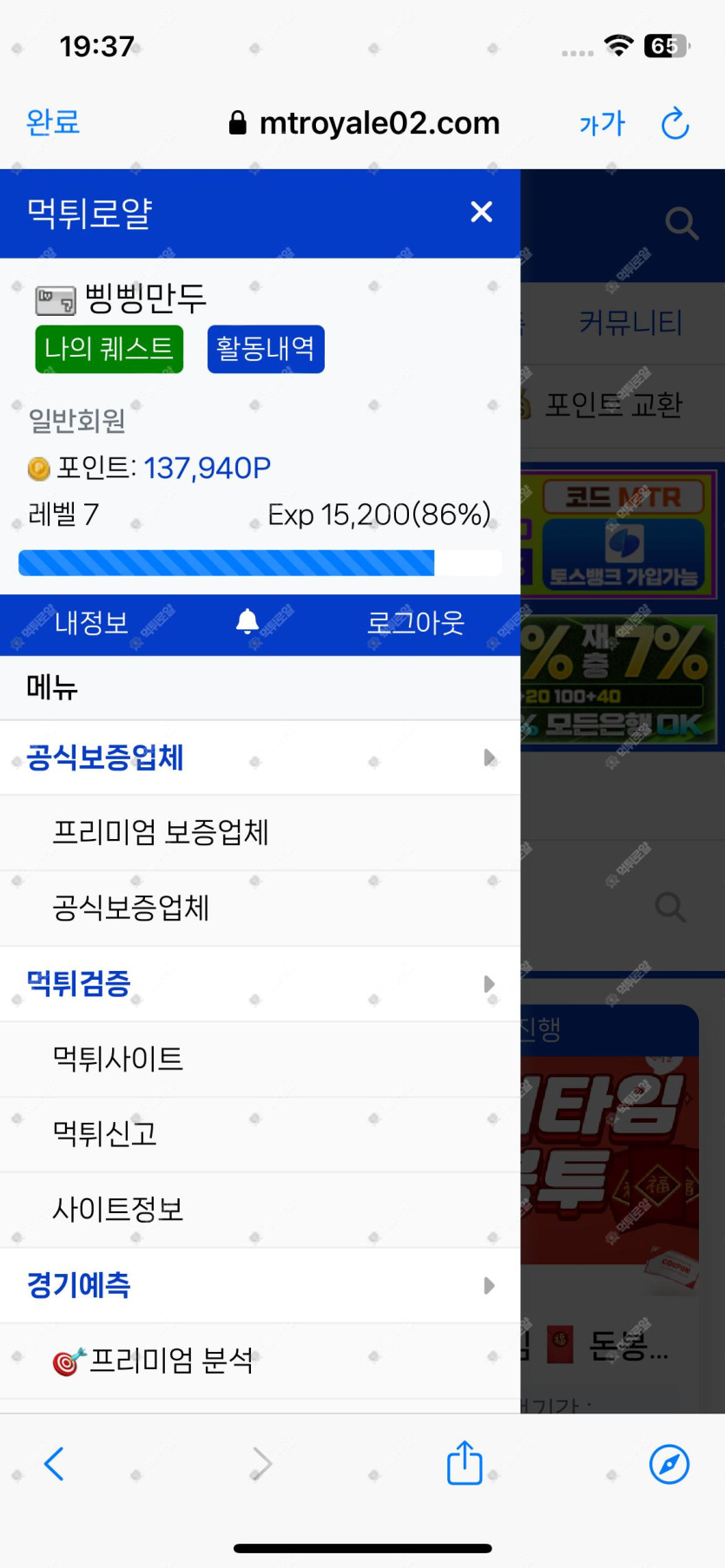Open 먹튀신고
Screen dimensions: 725x1568
pos(105,1133)
